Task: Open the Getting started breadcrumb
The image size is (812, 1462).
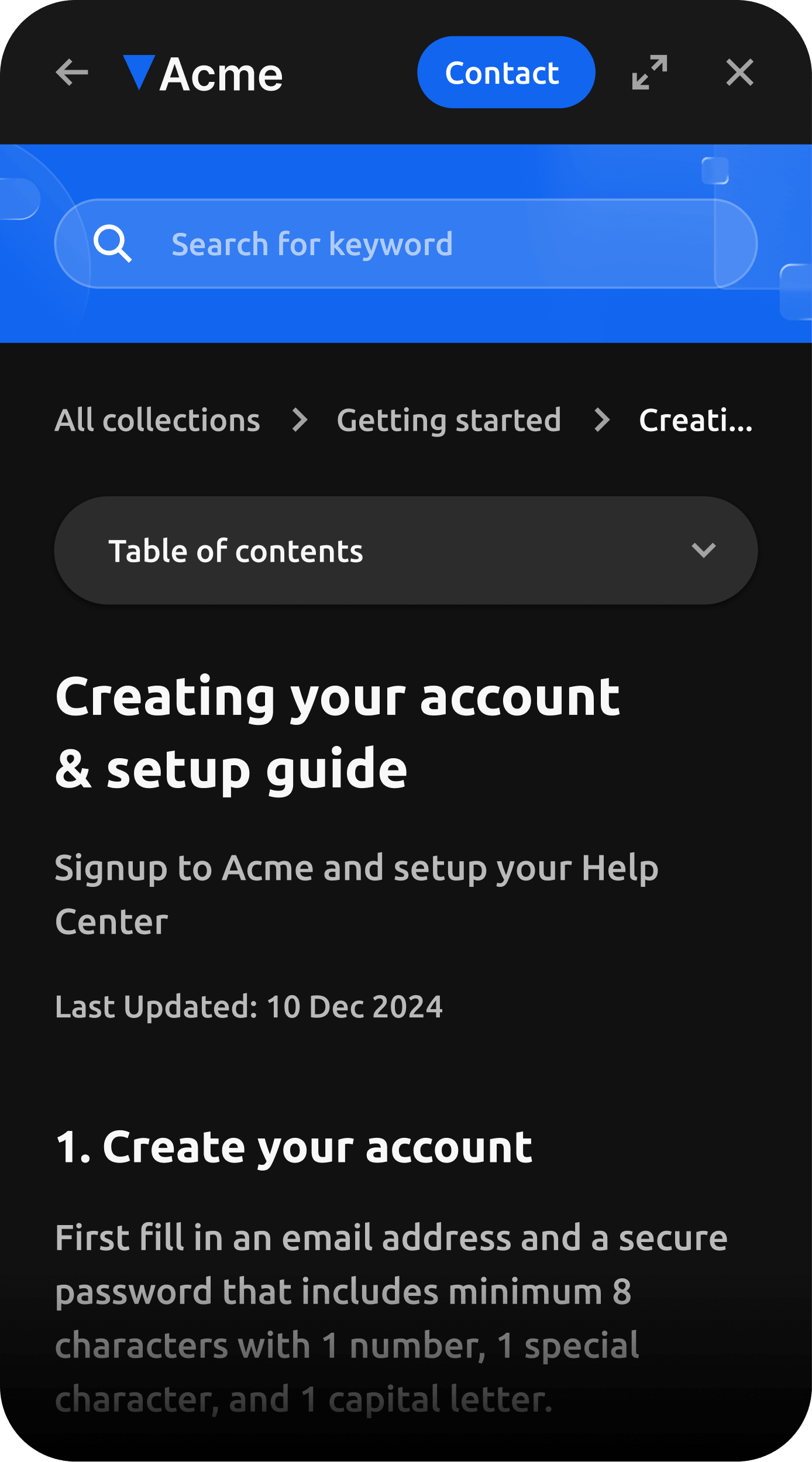Action: pyautogui.click(x=449, y=419)
